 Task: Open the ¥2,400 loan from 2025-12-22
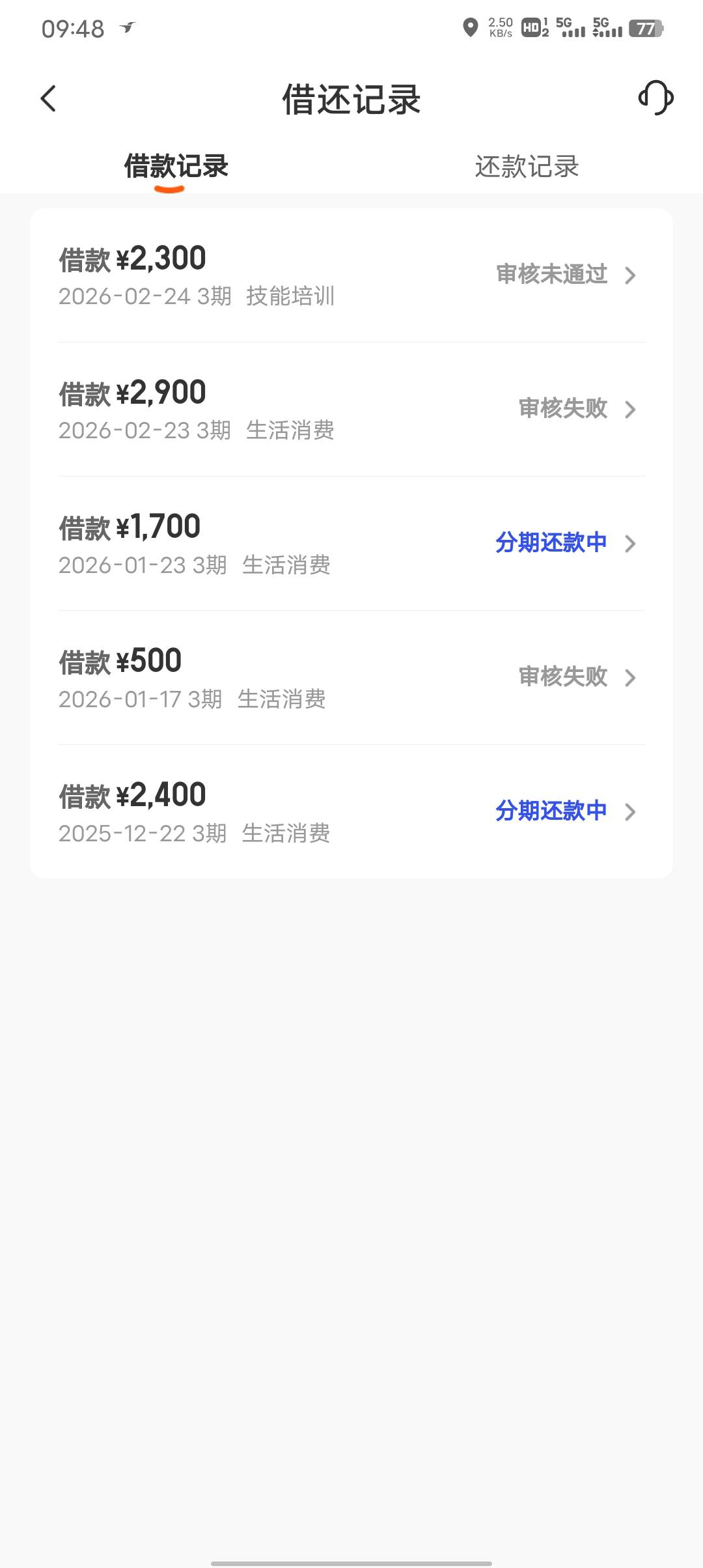(x=351, y=812)
